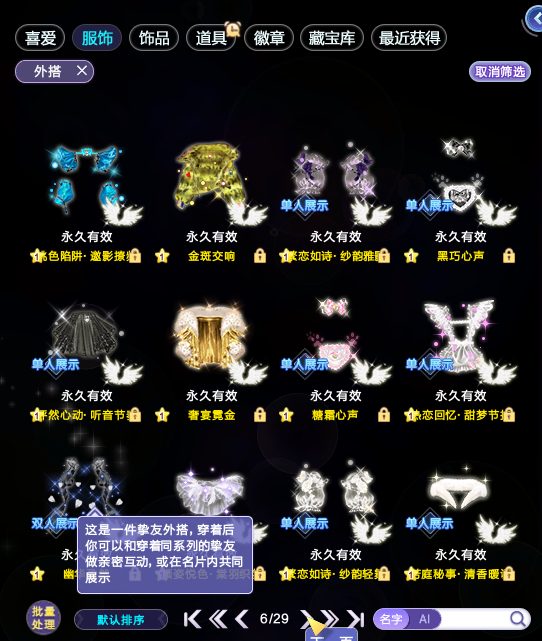Switch to the 喜爱 tab
This screenshot has height=641, width=542.
40,38
